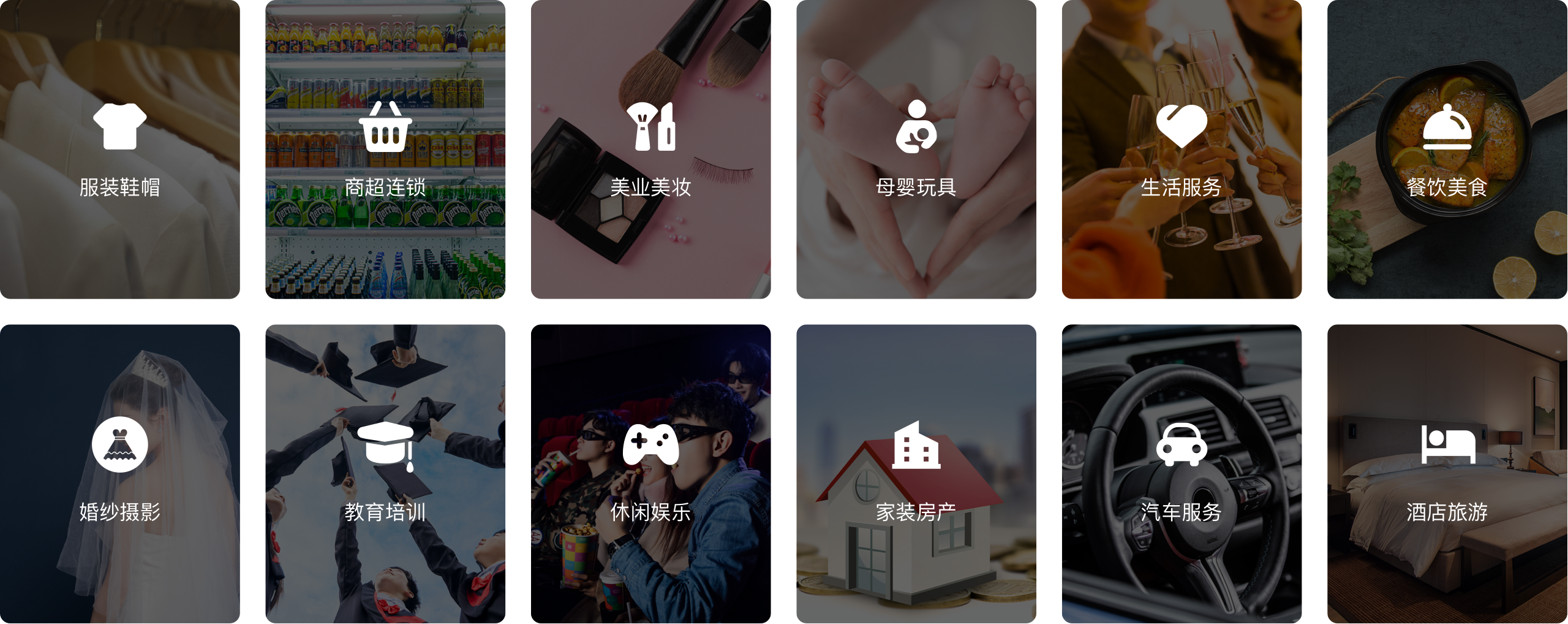Open the 婚纱摄影 category
1568x624 pixels.
[x=119, y=473]
